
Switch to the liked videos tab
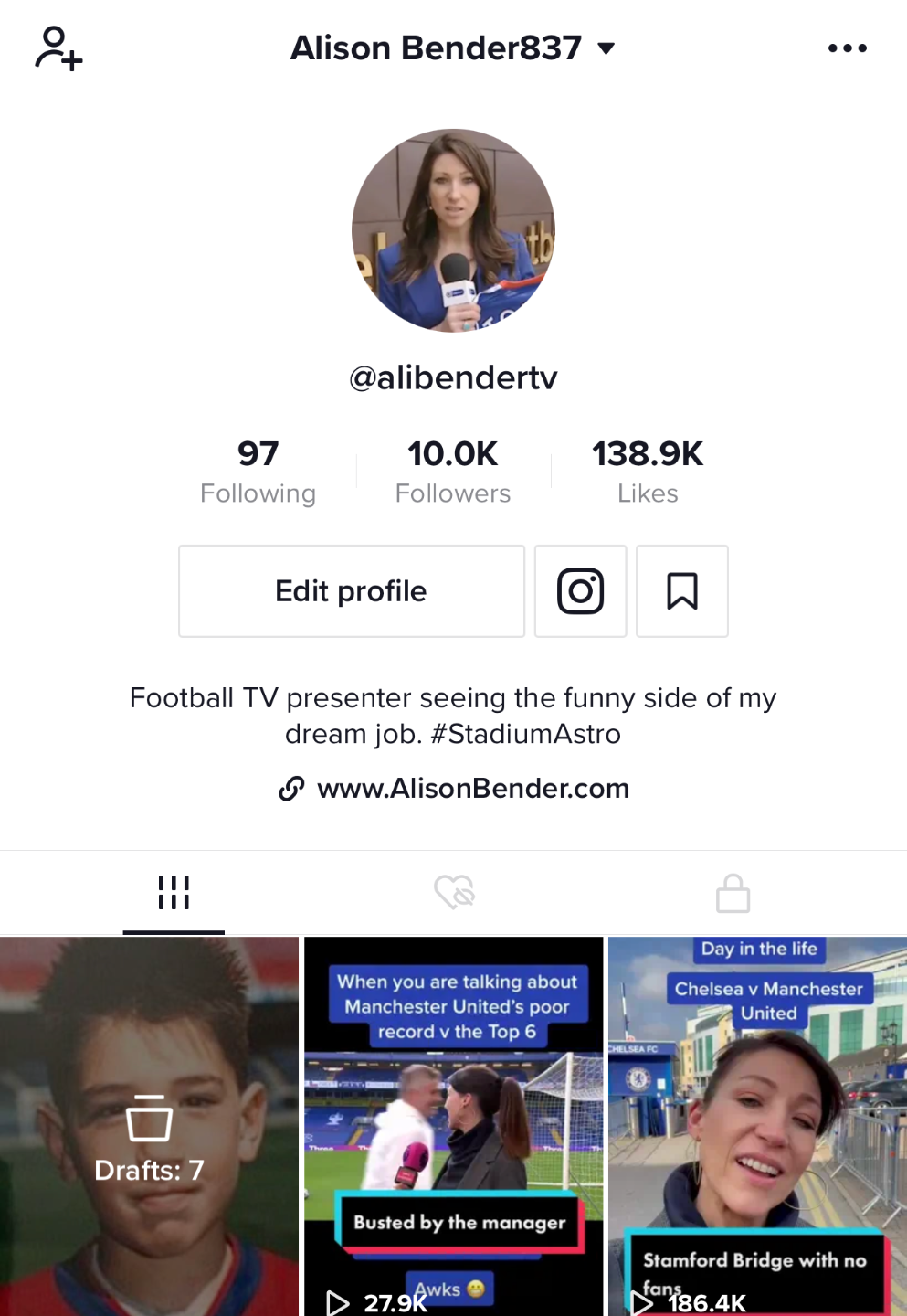[x=454, y=893]
